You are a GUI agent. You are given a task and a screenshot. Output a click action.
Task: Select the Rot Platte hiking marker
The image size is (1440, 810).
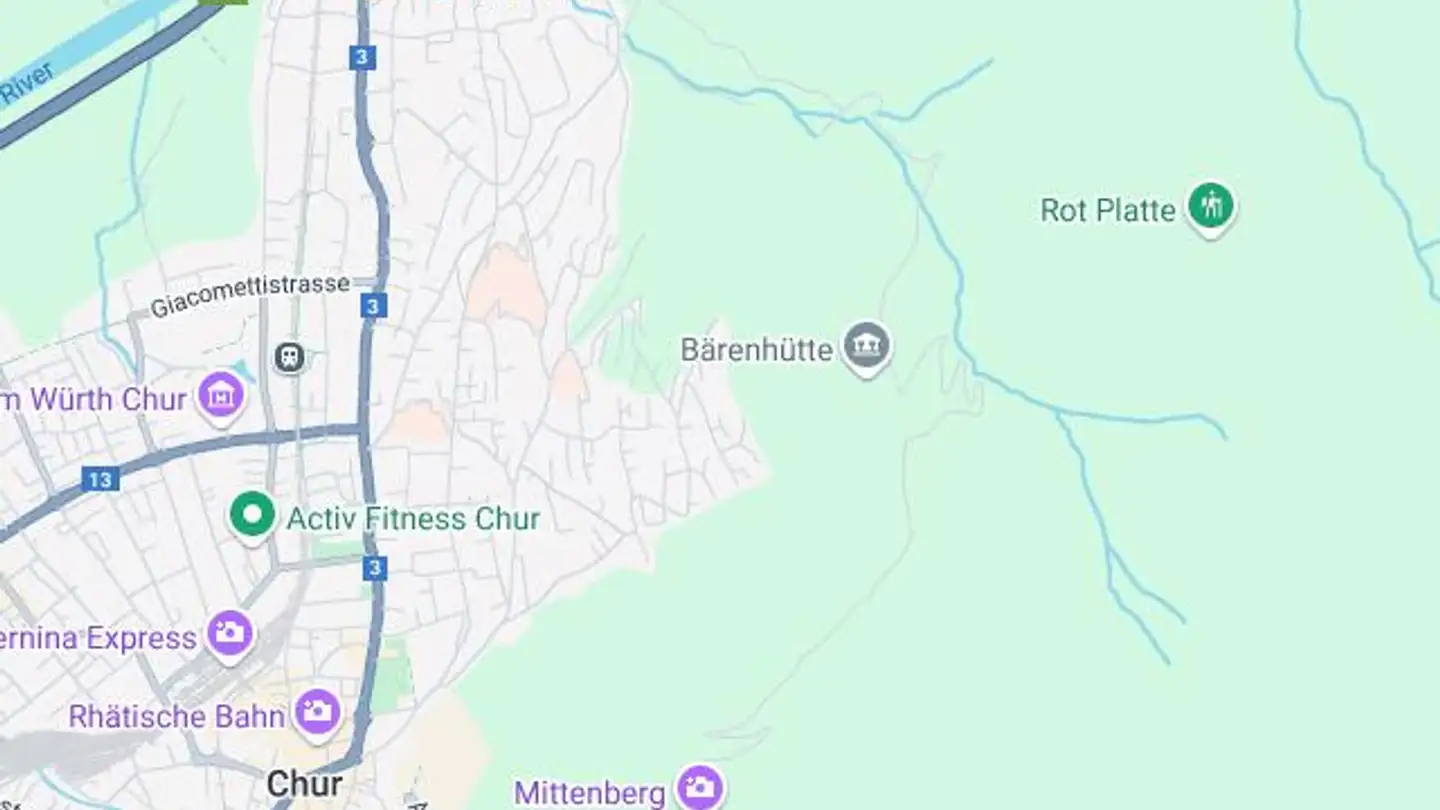[1211, 207]
